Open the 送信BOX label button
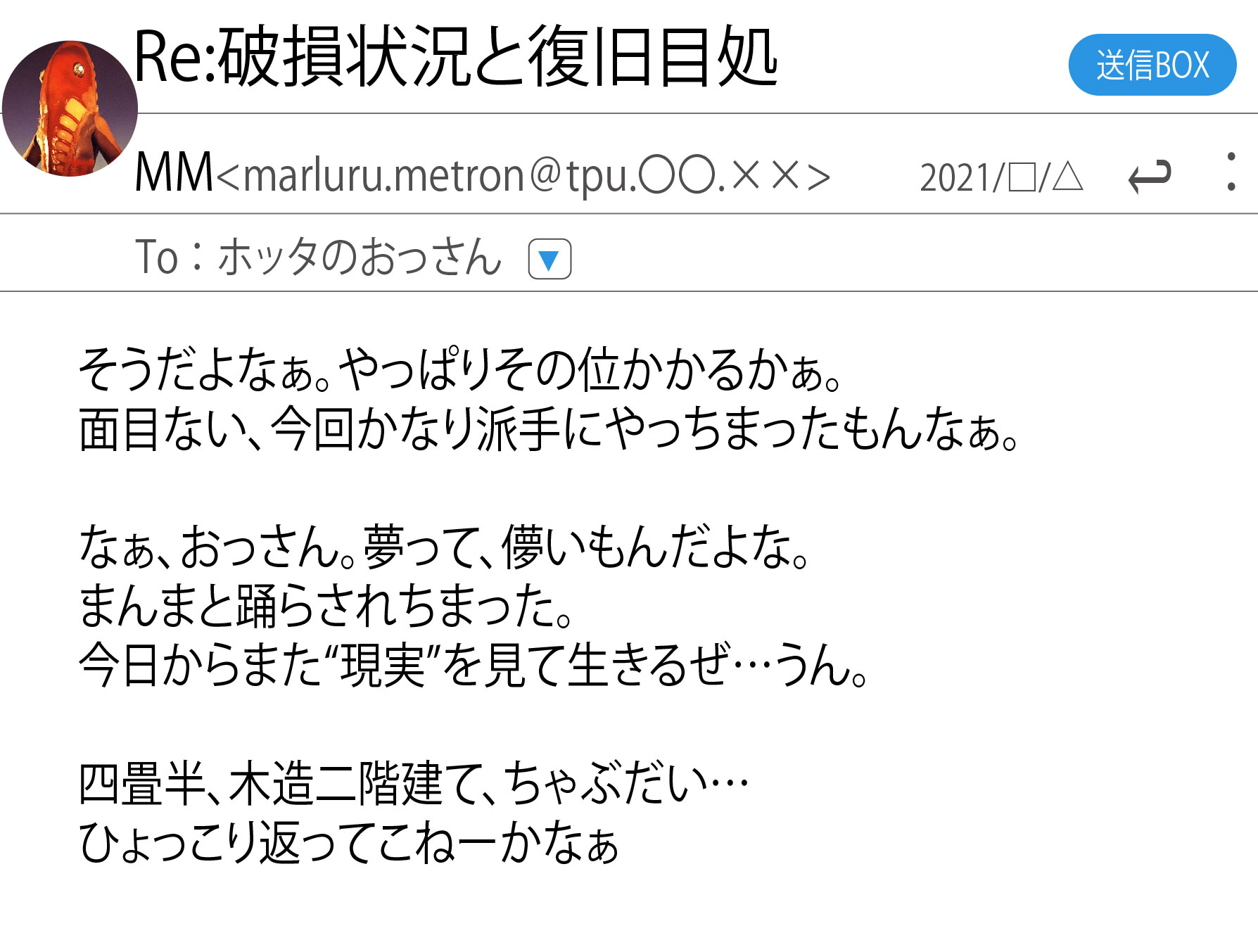This screenshot has height=952, width=1258. click(x=1152, y=65)
